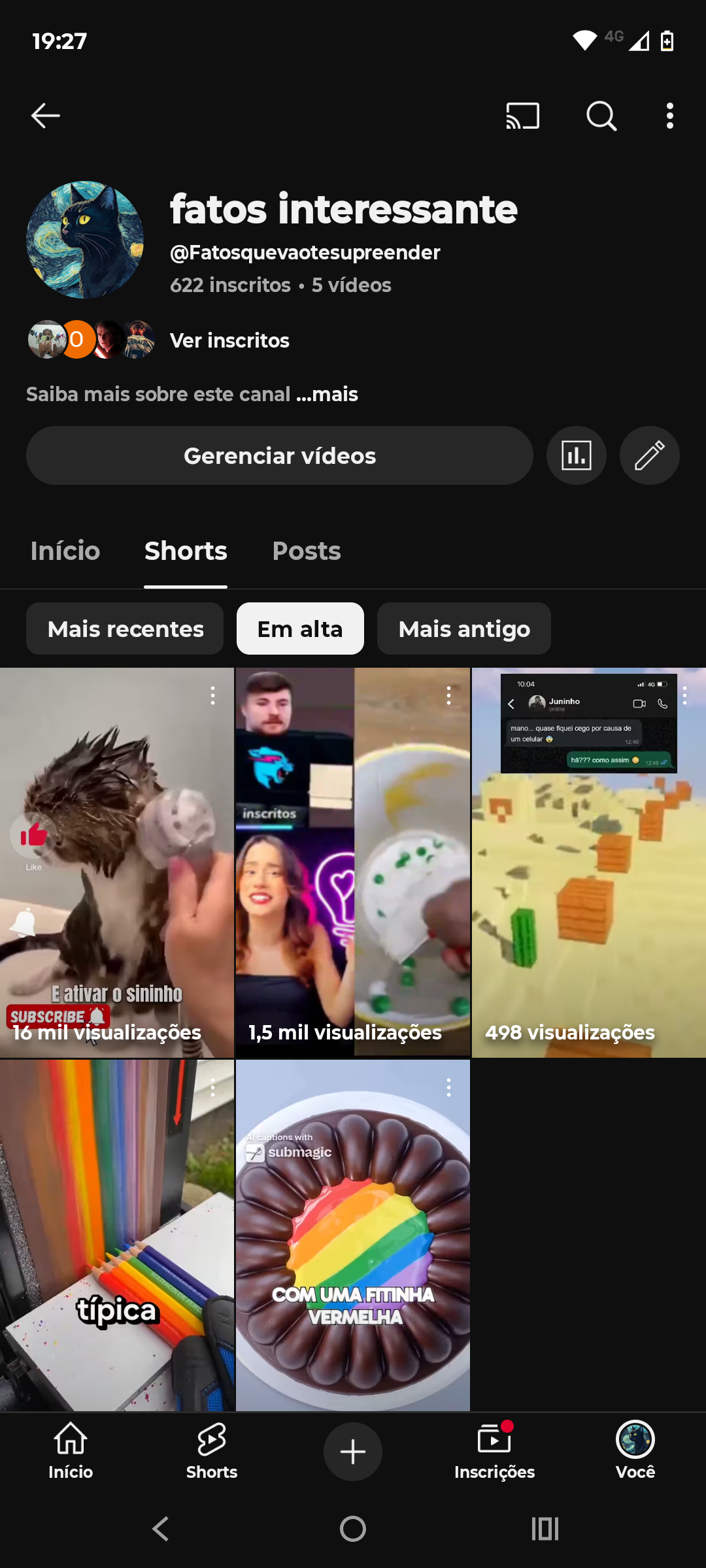
Task: Tap the create plus button
Action: (352, 1452)
